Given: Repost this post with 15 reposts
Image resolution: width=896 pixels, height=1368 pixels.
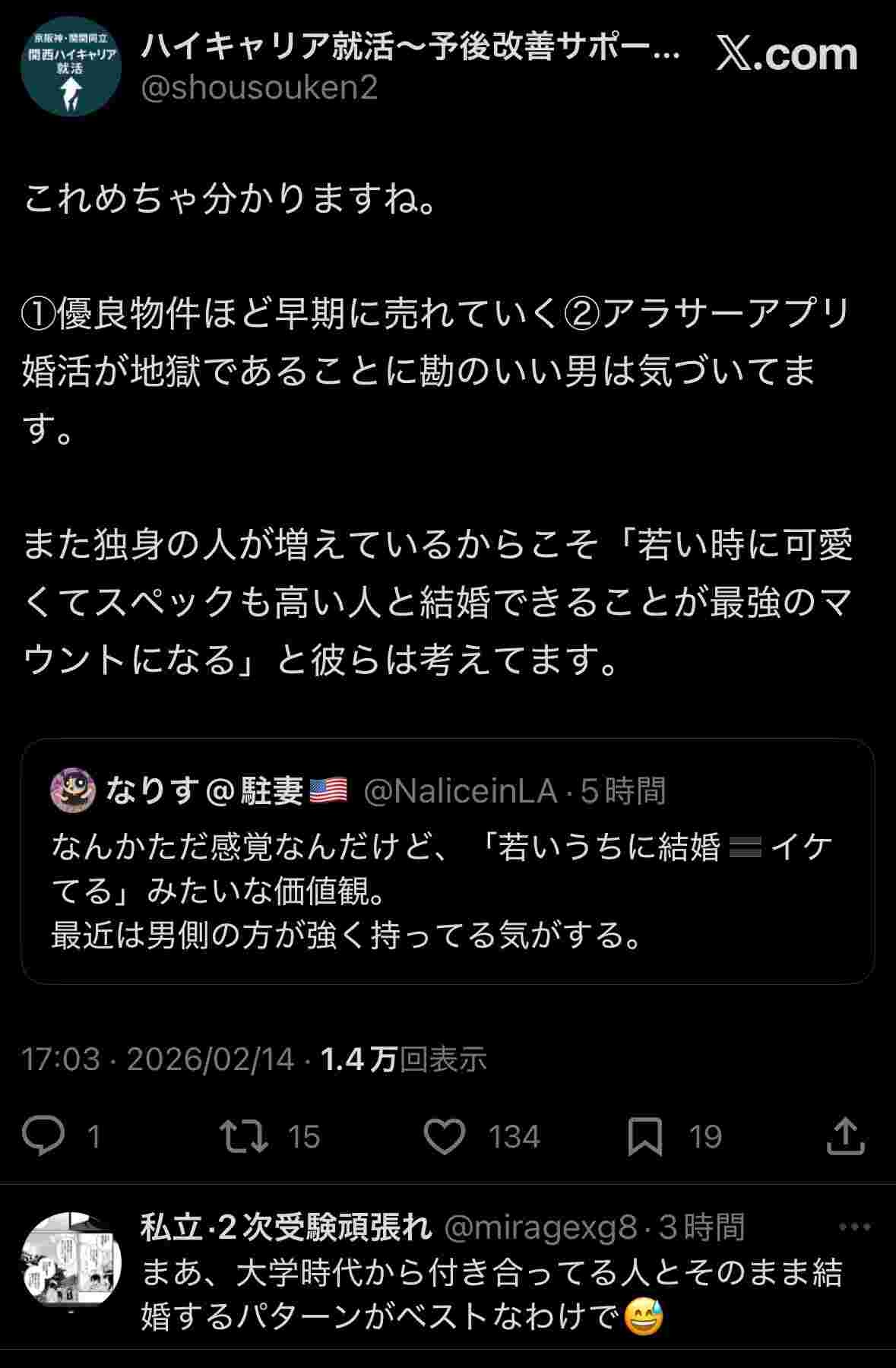Looking at the screenshot, I should [244, 1136].
